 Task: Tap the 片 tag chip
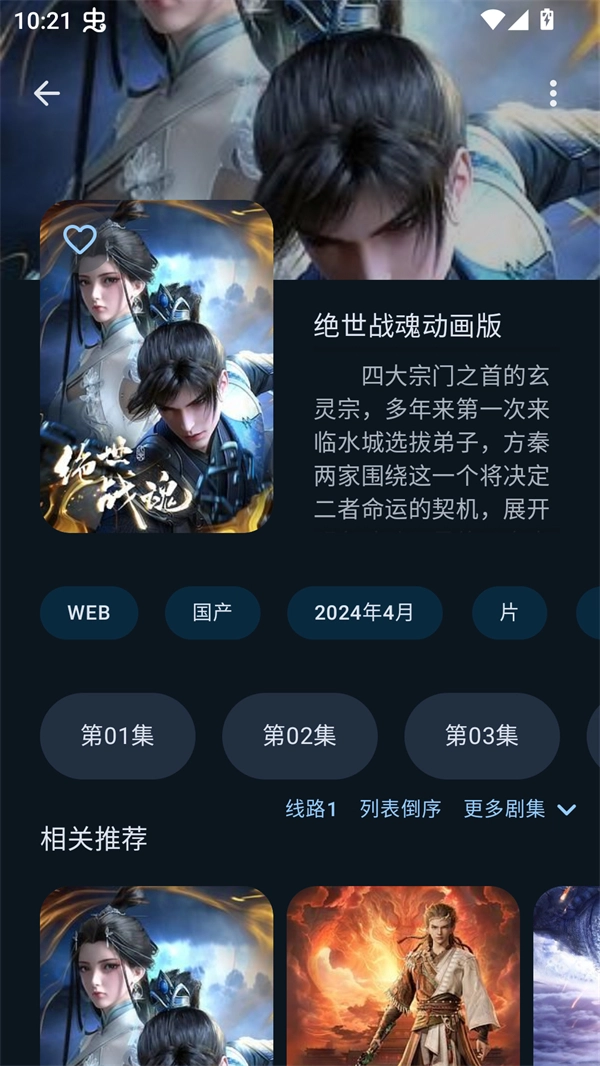[509, 613]
